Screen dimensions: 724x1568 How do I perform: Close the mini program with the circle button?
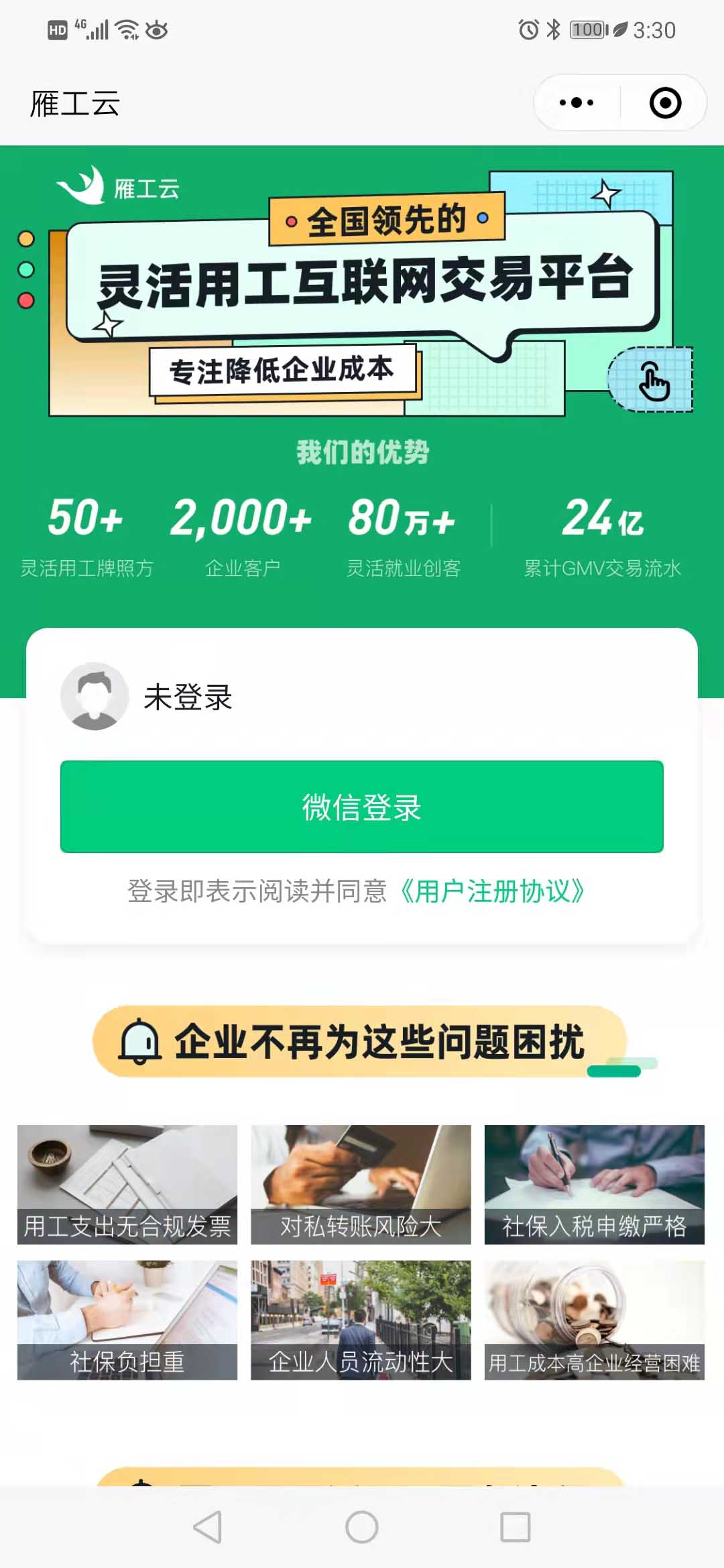point(665,103)
